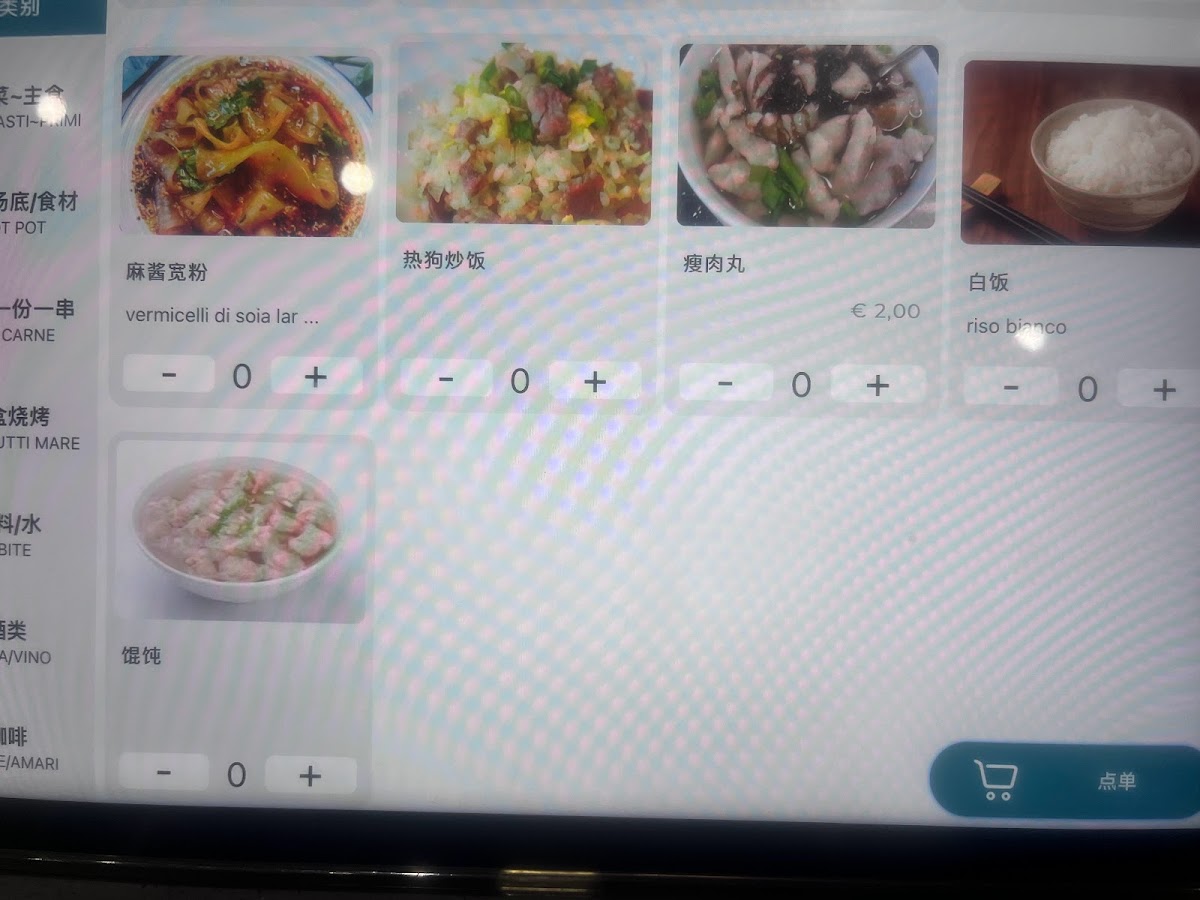This screenshot has height=900, width=1200.
Task: Decrease the 馄饨 quantity
Action: tap(164, 772)
